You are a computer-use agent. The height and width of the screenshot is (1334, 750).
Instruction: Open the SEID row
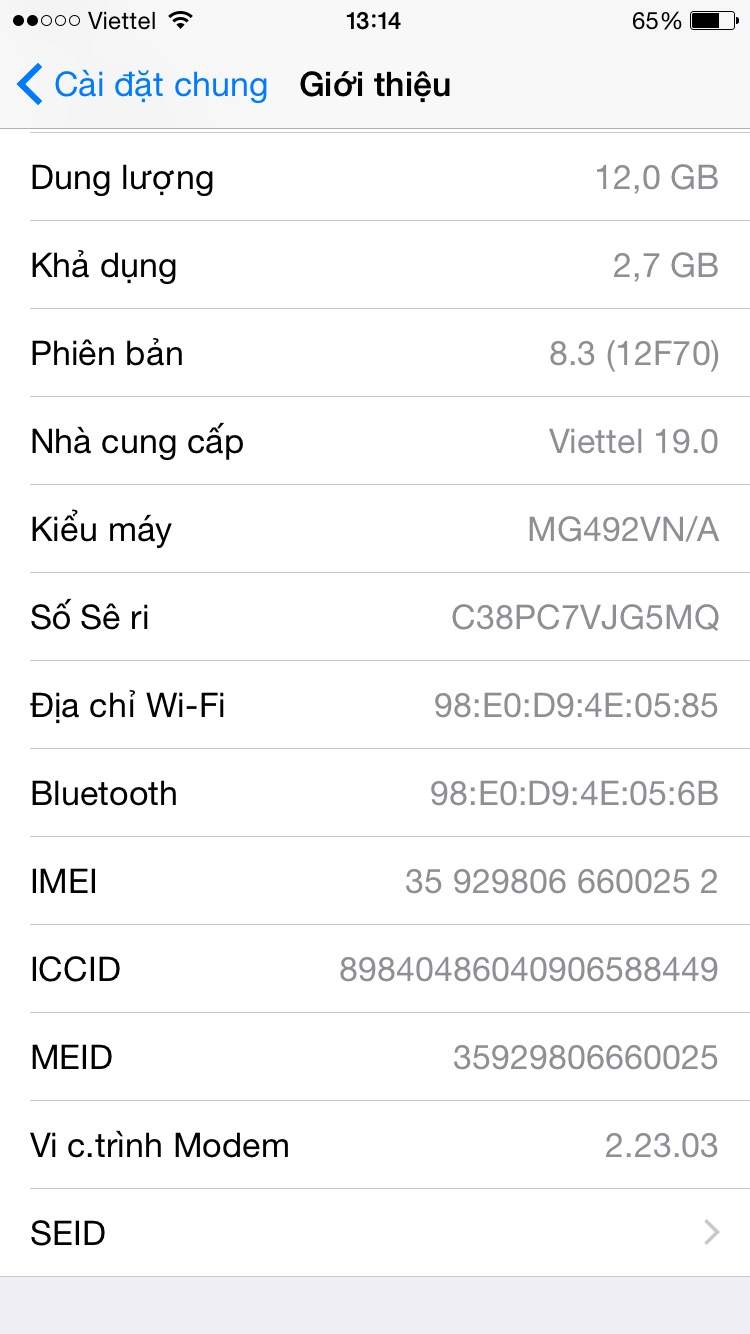tap(375, 1233)
